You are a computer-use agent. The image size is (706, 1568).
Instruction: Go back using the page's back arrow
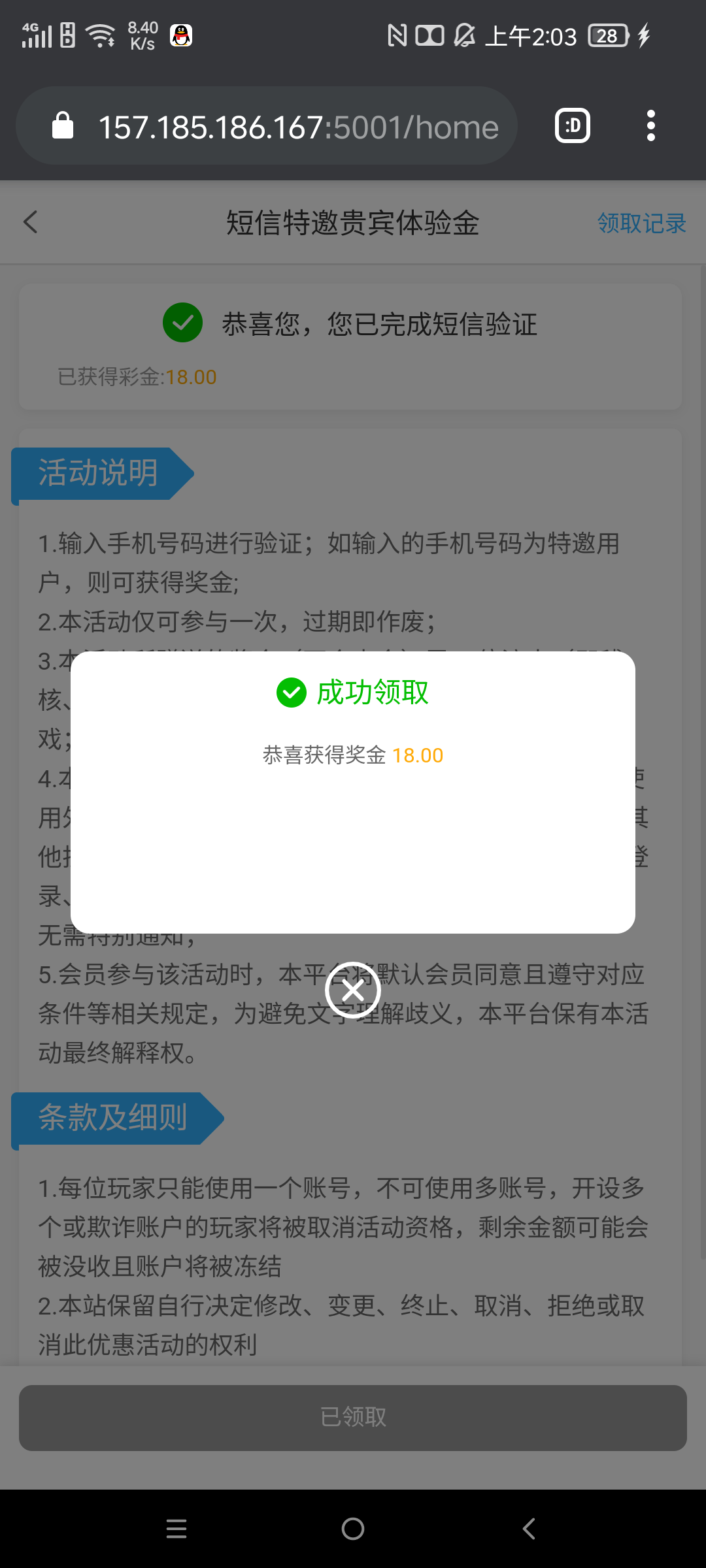31,222
